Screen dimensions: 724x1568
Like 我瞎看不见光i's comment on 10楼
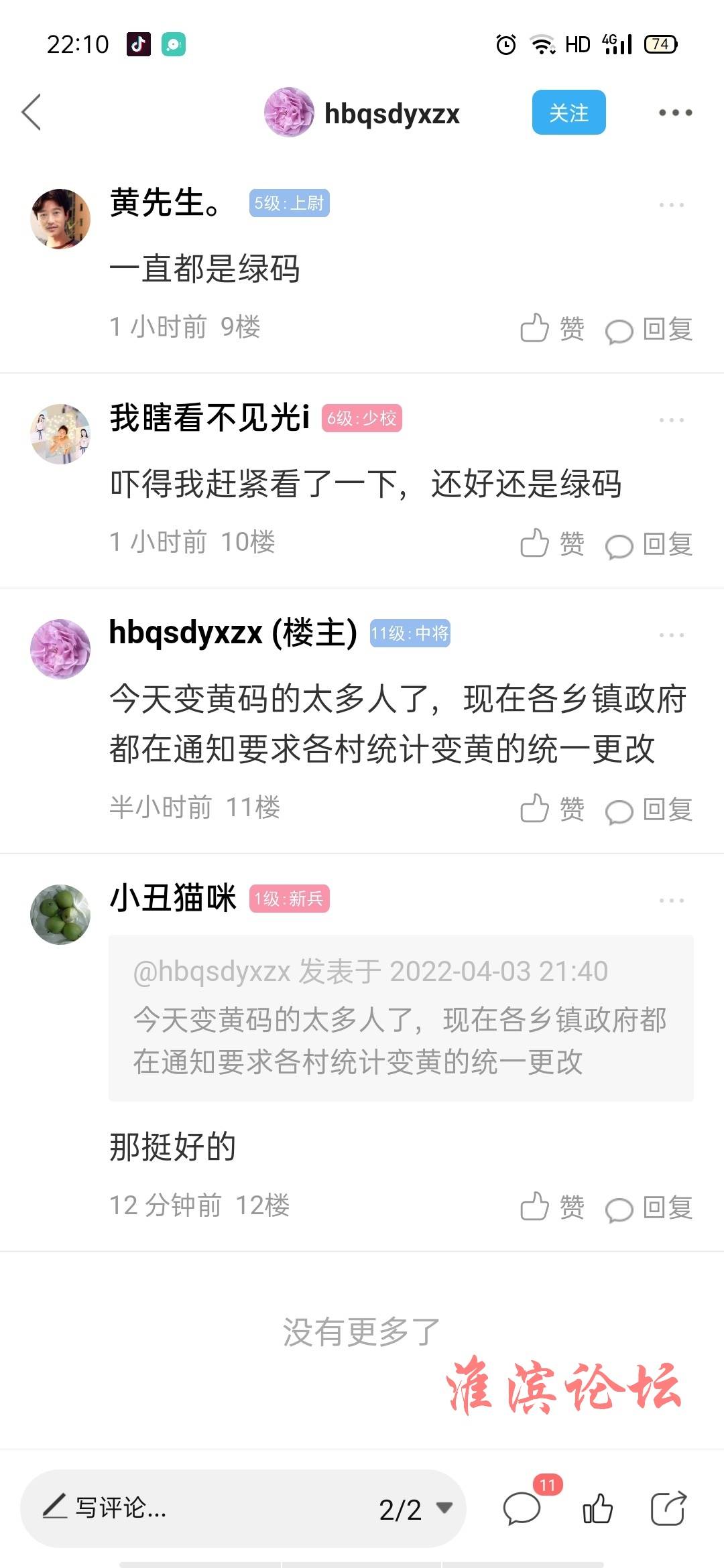(x=552, y=543)
